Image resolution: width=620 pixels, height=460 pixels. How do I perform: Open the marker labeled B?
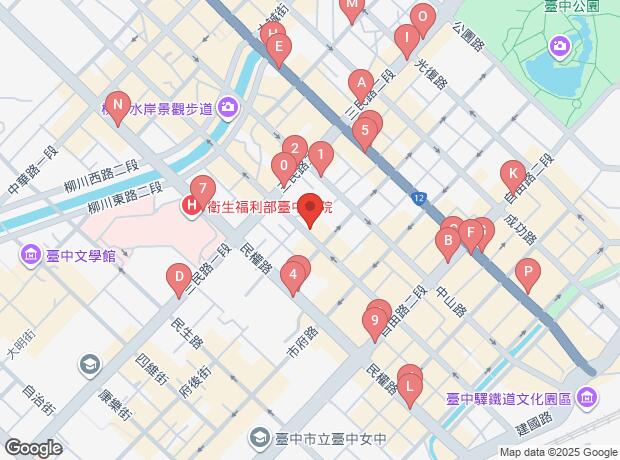coord(447,242)
